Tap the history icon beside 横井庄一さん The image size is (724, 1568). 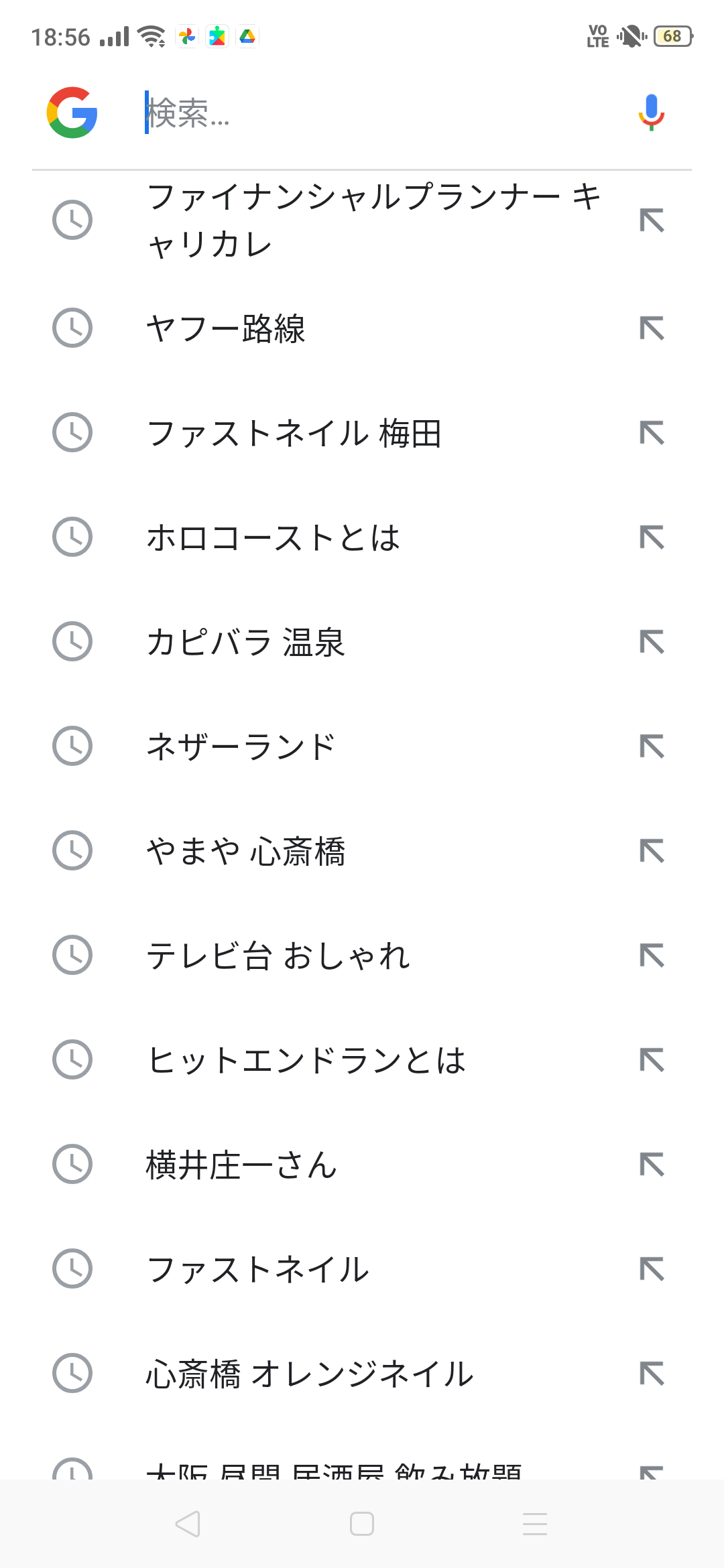72,1165
